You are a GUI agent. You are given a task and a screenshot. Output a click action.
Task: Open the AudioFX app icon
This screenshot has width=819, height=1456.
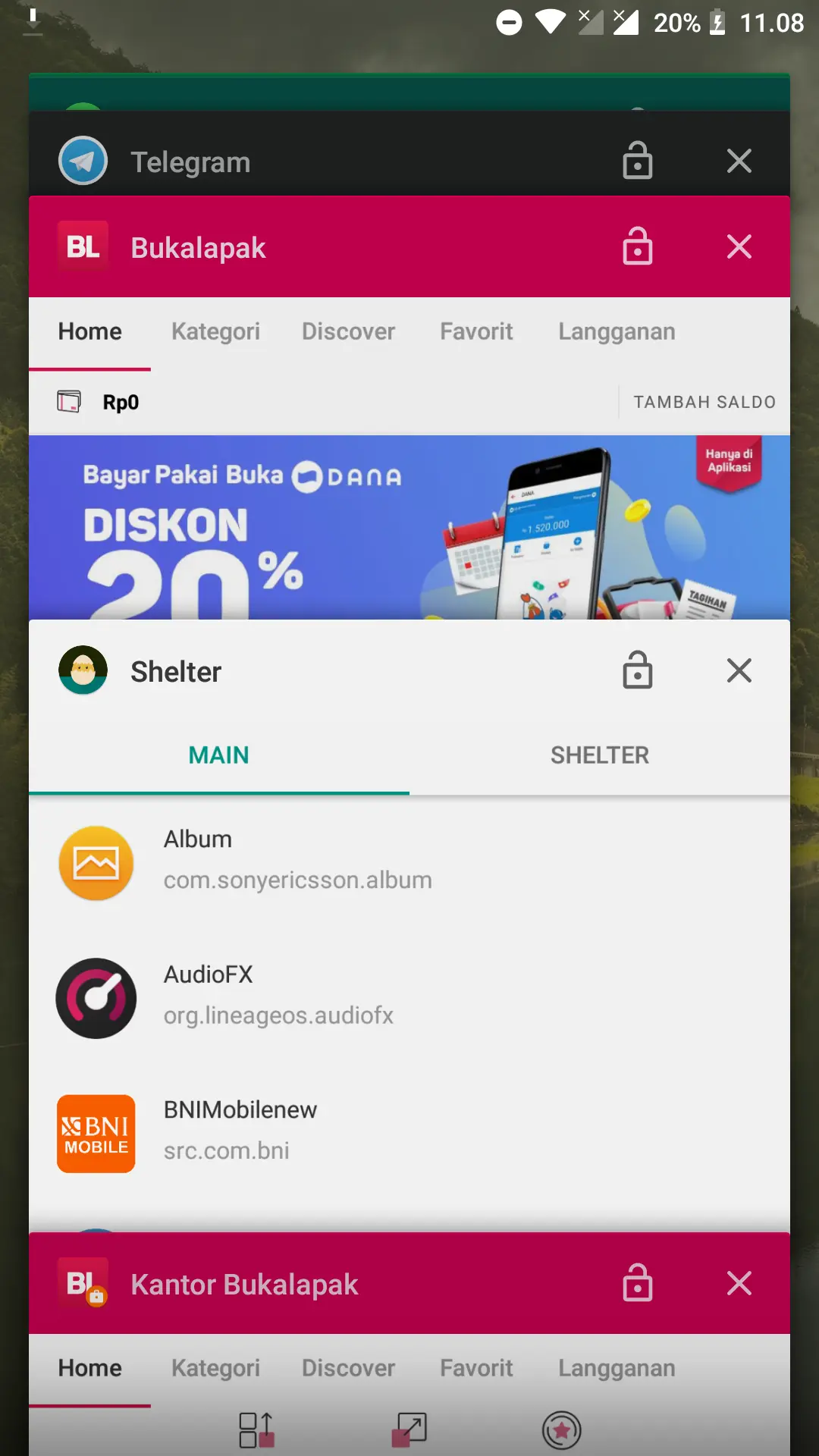[96, 998]
